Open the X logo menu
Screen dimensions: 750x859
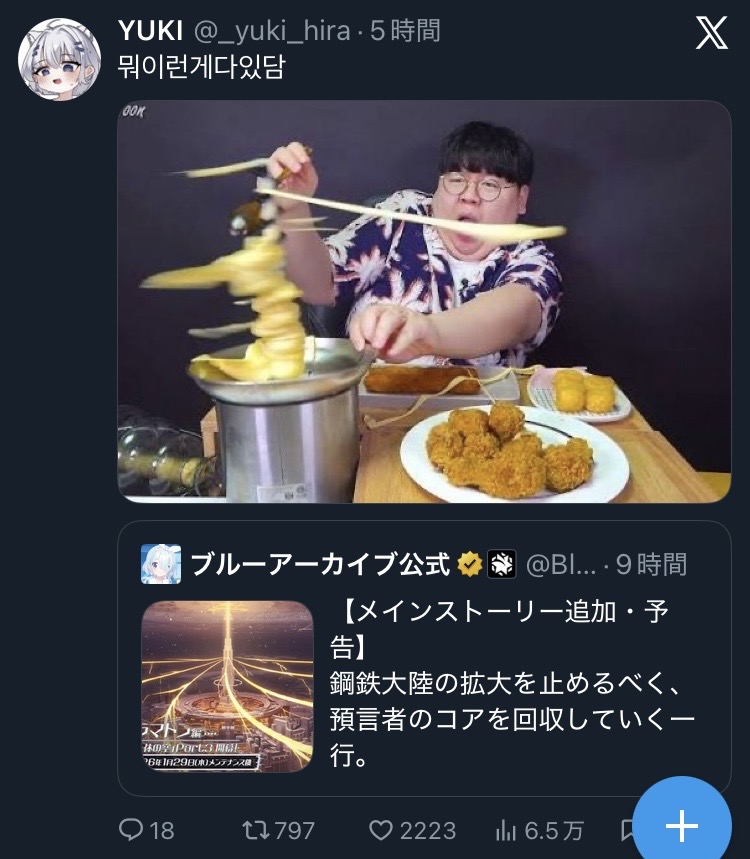[711, 34]
